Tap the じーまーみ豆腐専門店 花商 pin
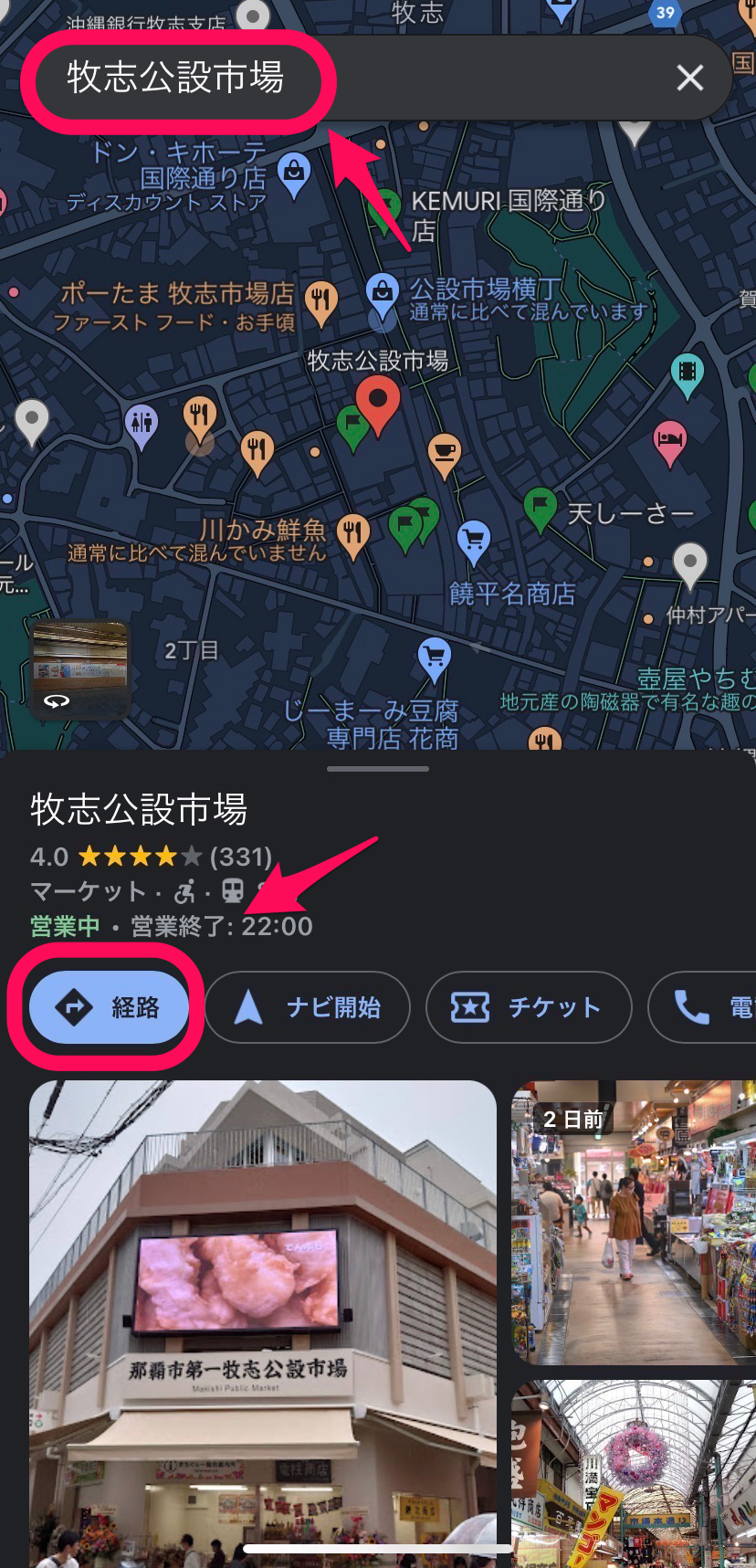The height and width of the screenshot is (1568, 756). pos(434,658)
